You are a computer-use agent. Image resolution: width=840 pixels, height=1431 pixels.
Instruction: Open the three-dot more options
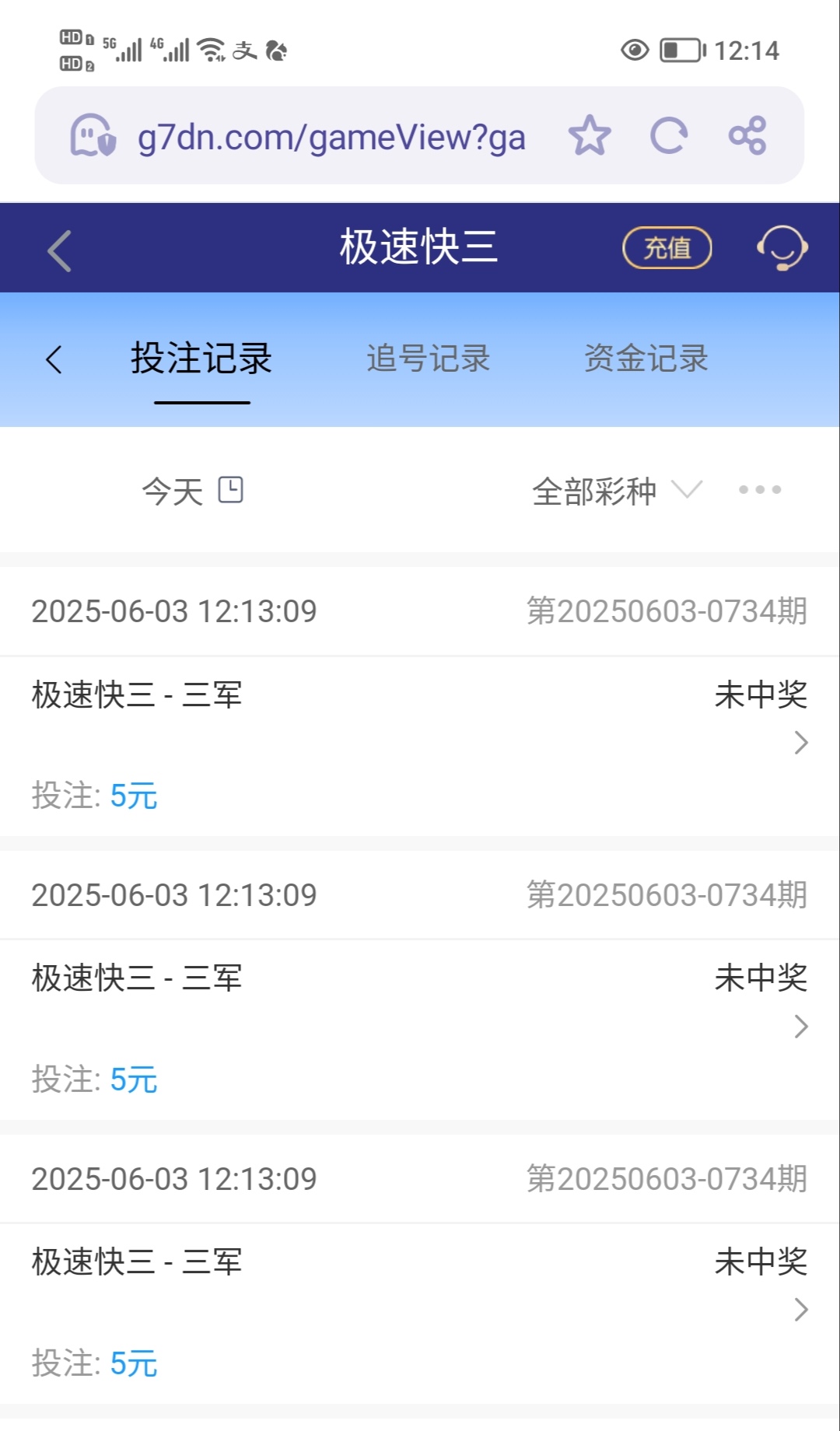pyautogui.click(x=760, y=490)
